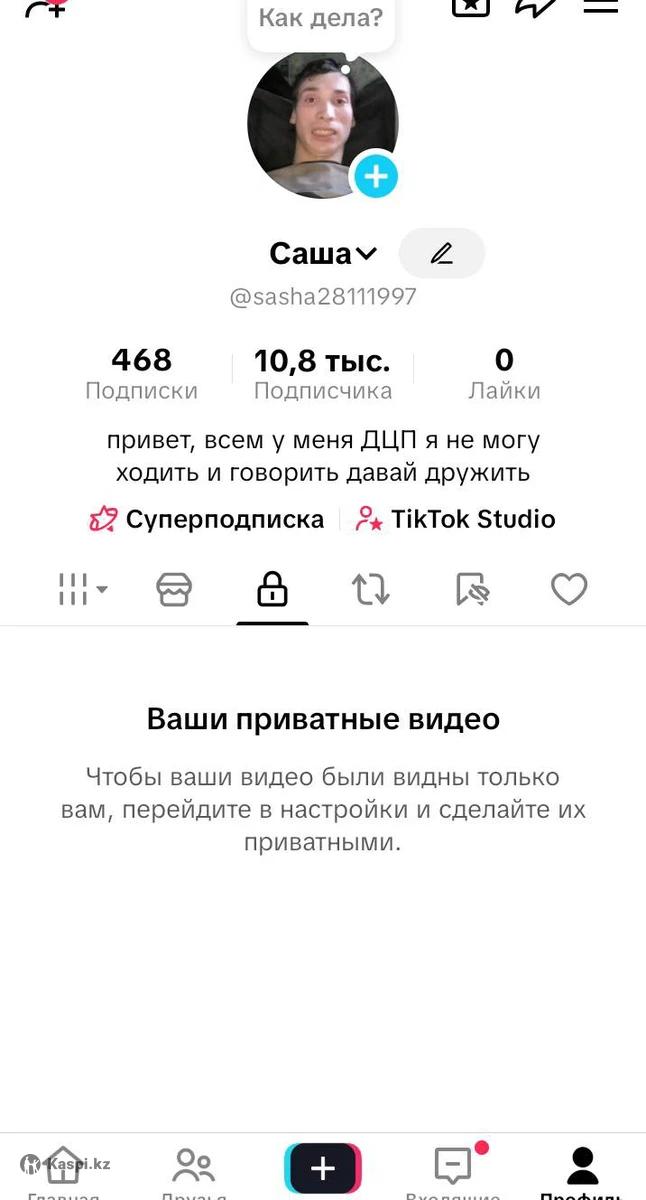The image size is (646, 1200).
Task: Open the add friends icon
Action: pos(46,8)
